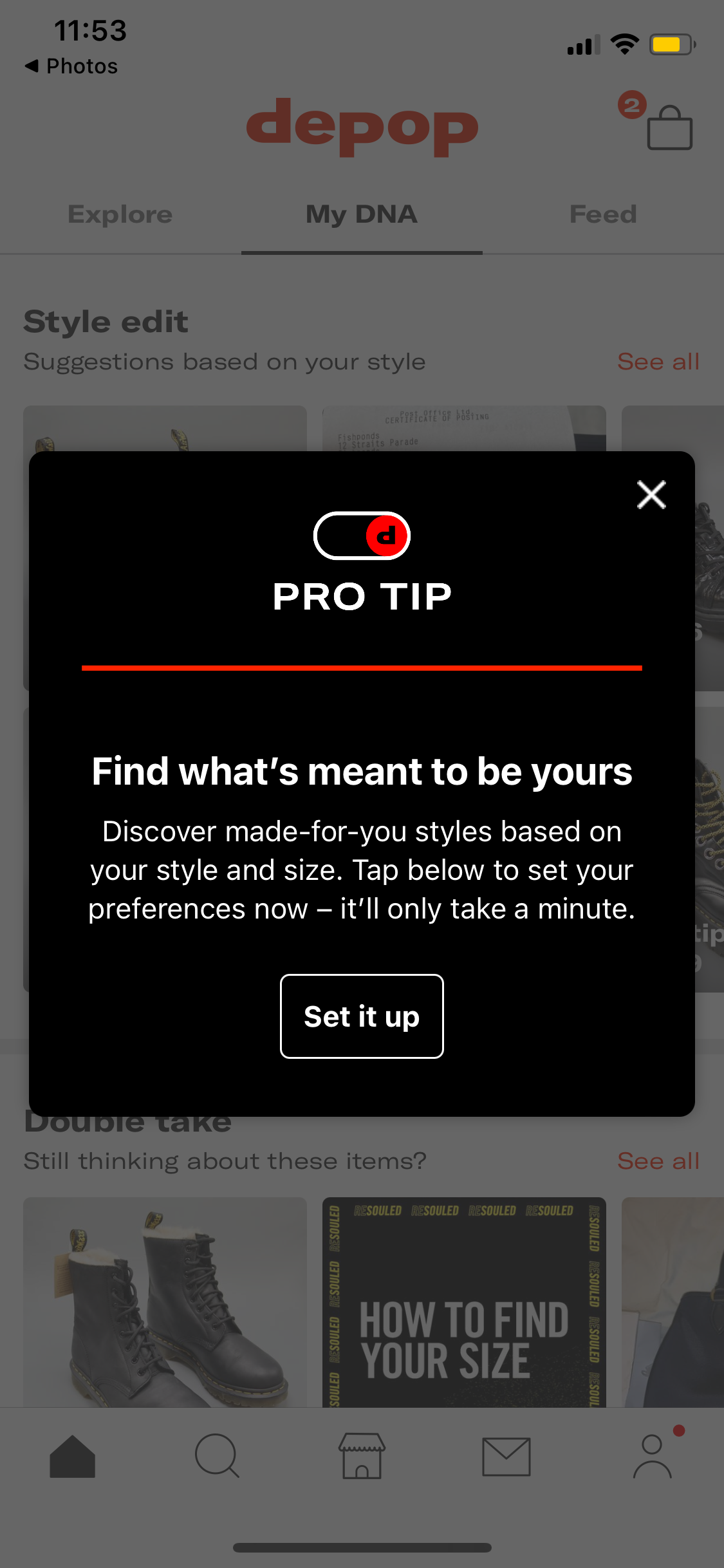
Task: Open the How to find your size card
Action: click(464, 1302)
